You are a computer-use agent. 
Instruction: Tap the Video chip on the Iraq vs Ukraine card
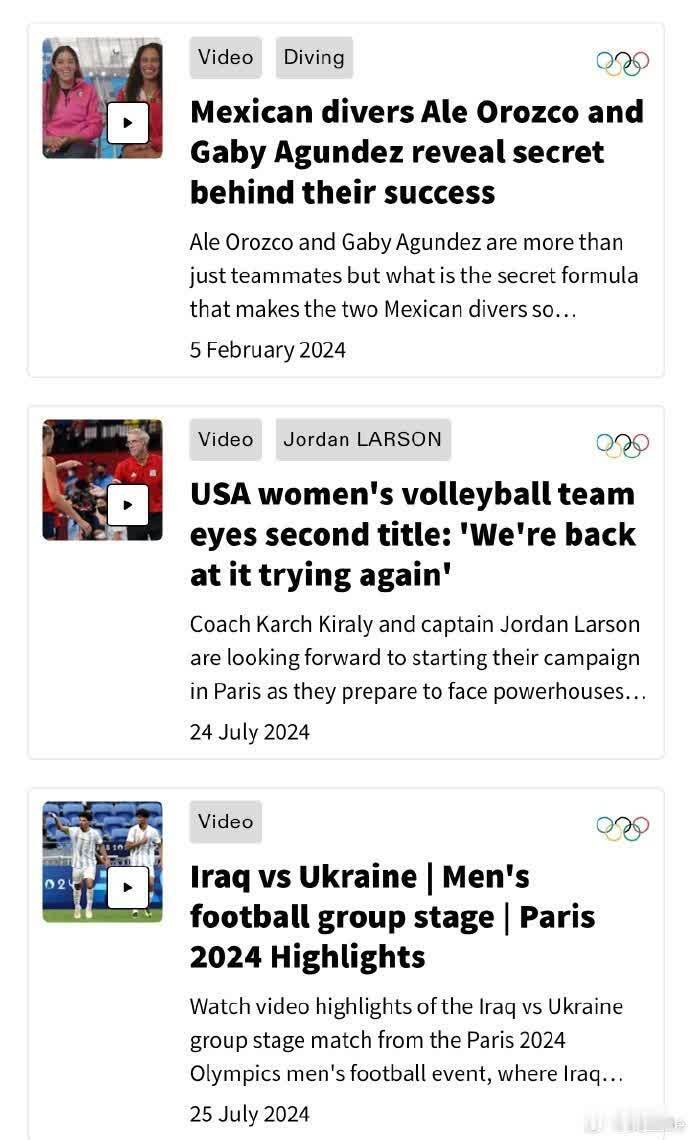(x=226, y=821)
